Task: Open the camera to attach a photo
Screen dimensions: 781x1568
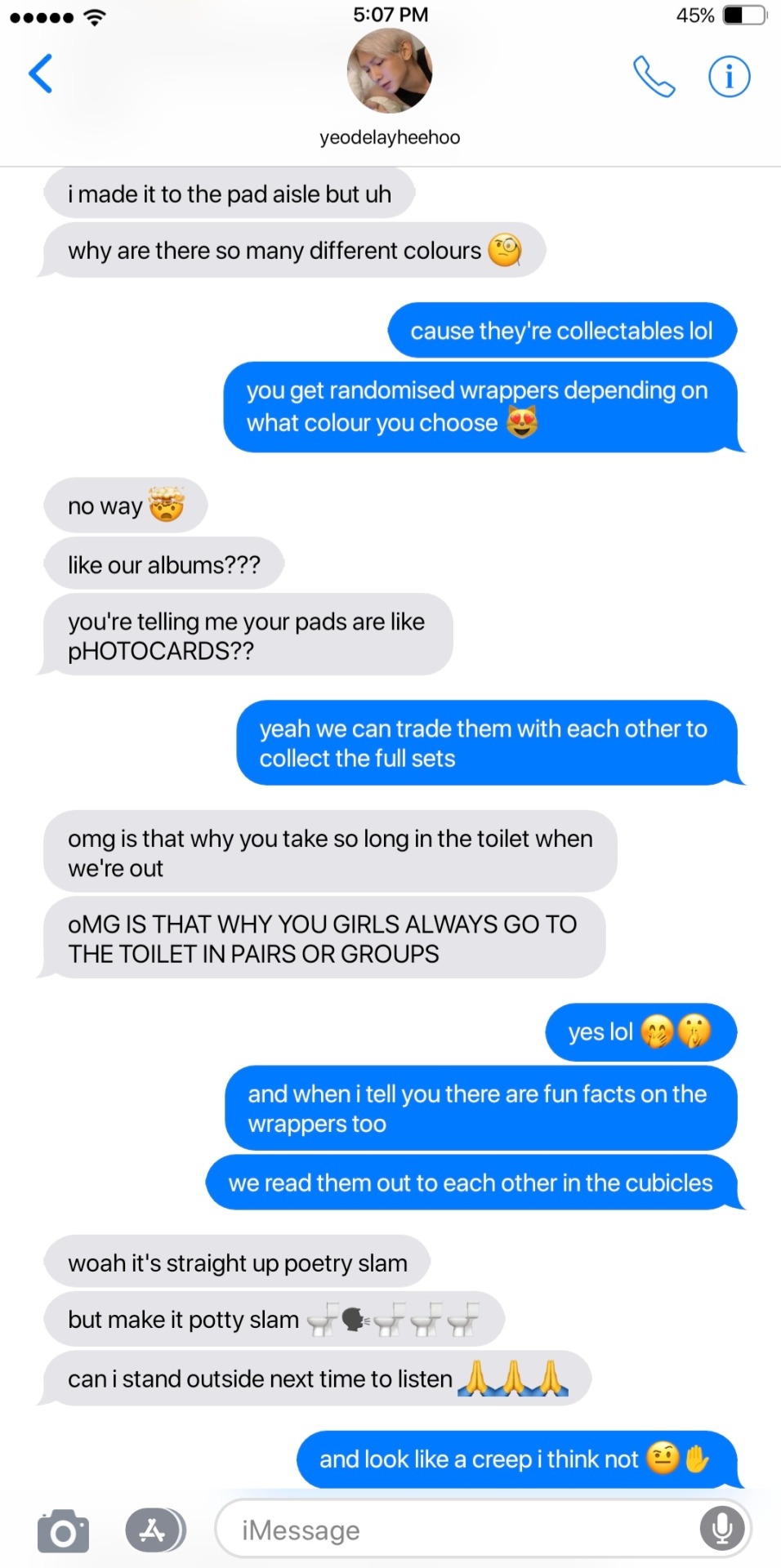Action: pos(63,1530)
